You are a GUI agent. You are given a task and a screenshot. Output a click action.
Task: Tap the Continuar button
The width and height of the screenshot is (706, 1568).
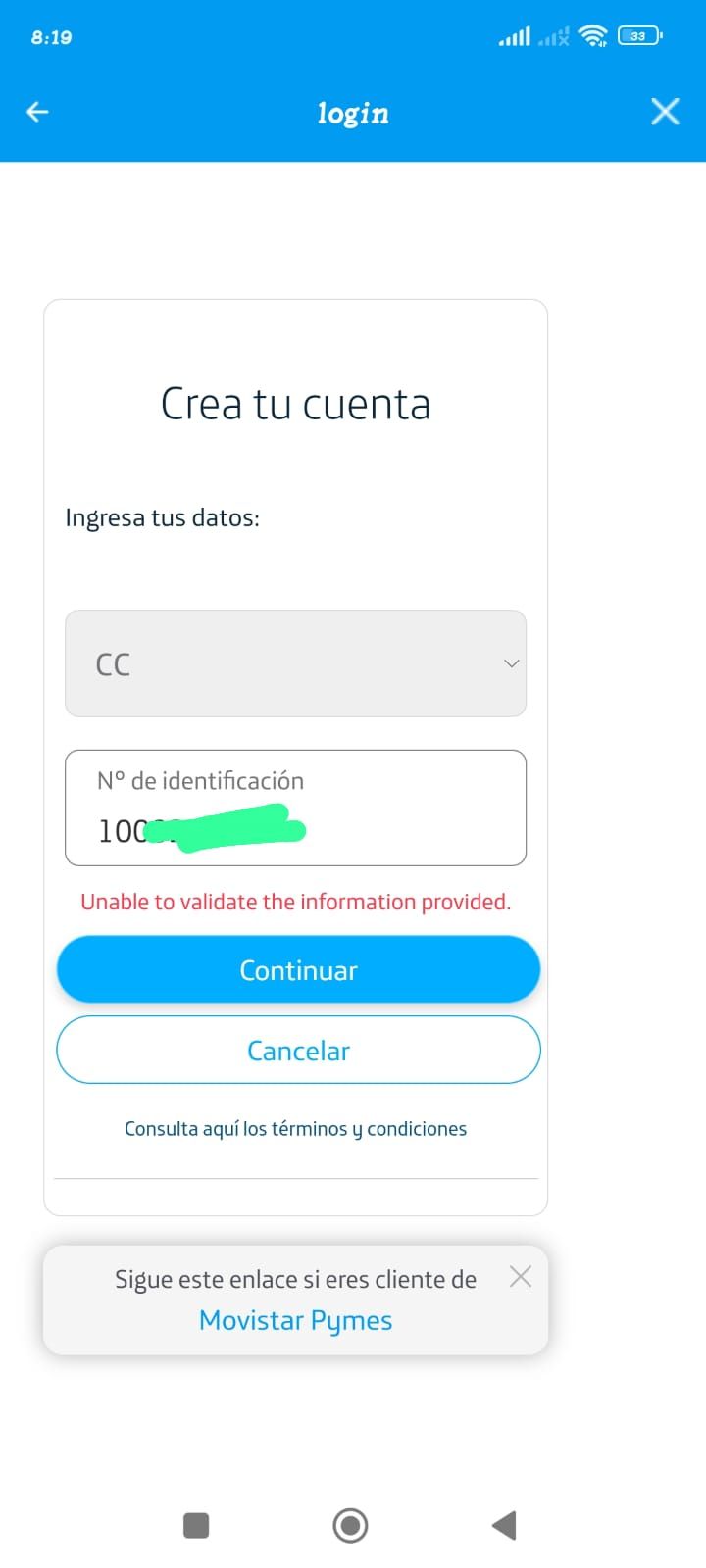pyautogui.click(x=298, y=970)
